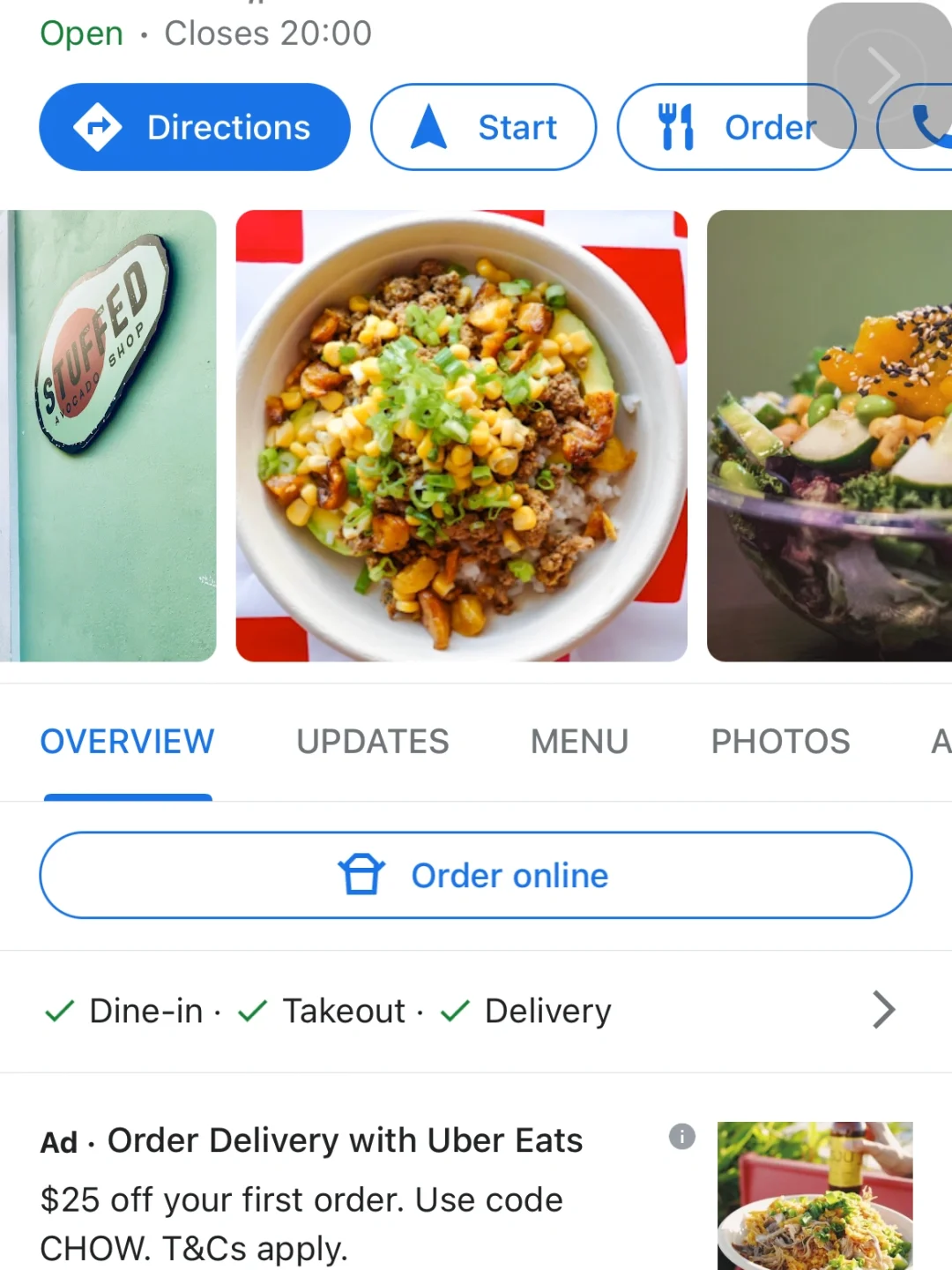The image size is (952, 1270).
Task: Open the salad bowl photo
Action: click(829, 436)
